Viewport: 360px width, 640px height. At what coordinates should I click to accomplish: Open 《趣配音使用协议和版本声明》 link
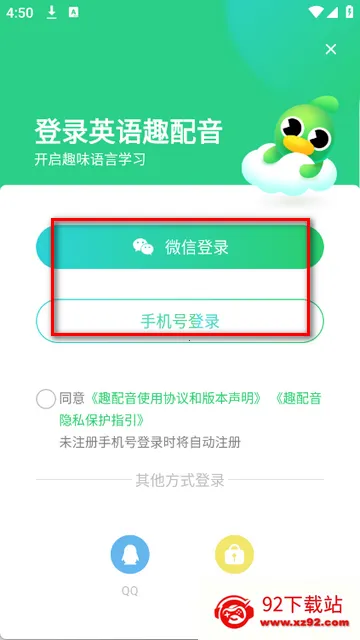coord(174,398)
